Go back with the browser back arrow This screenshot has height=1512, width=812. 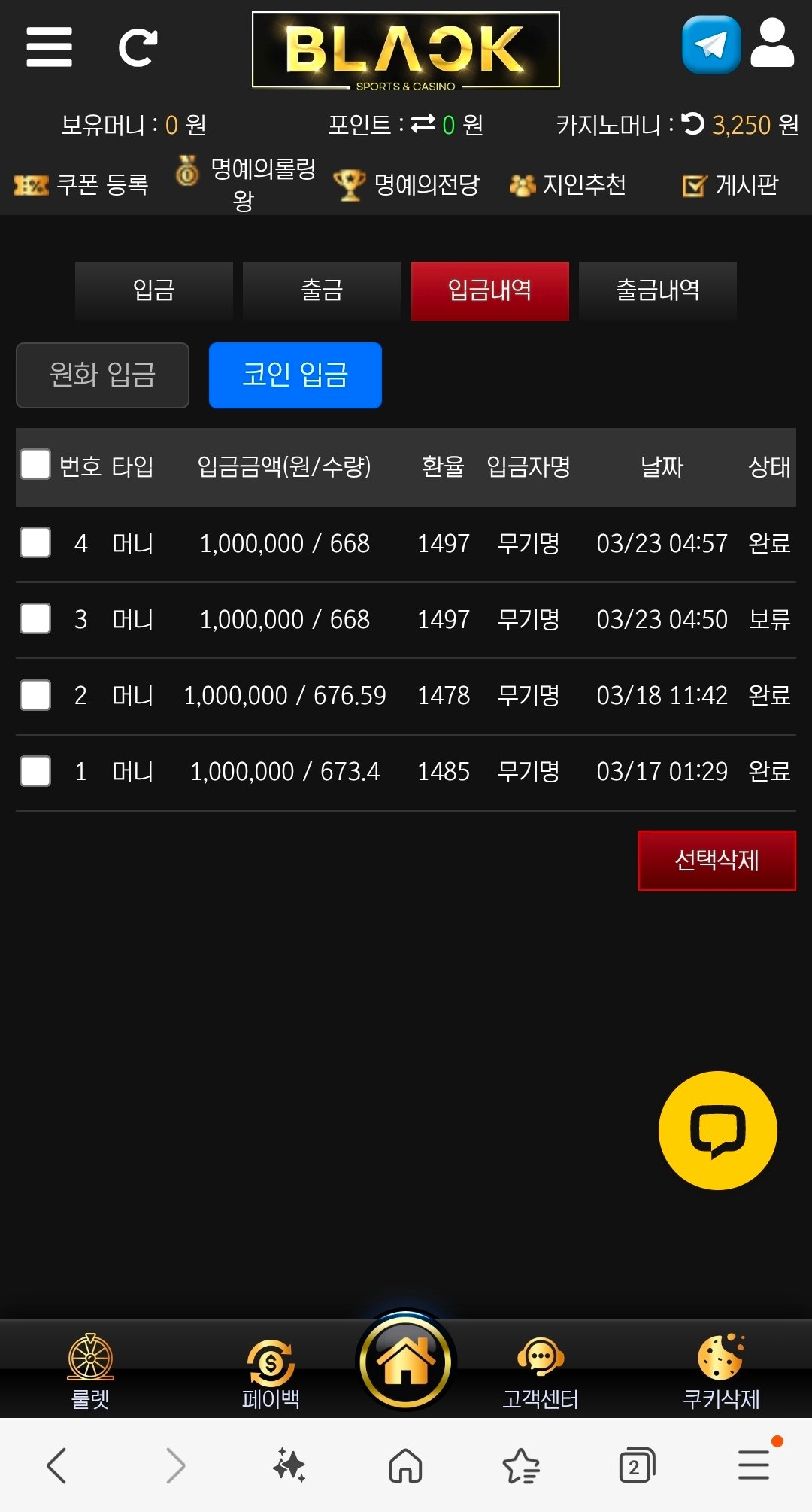[57, 1465]
